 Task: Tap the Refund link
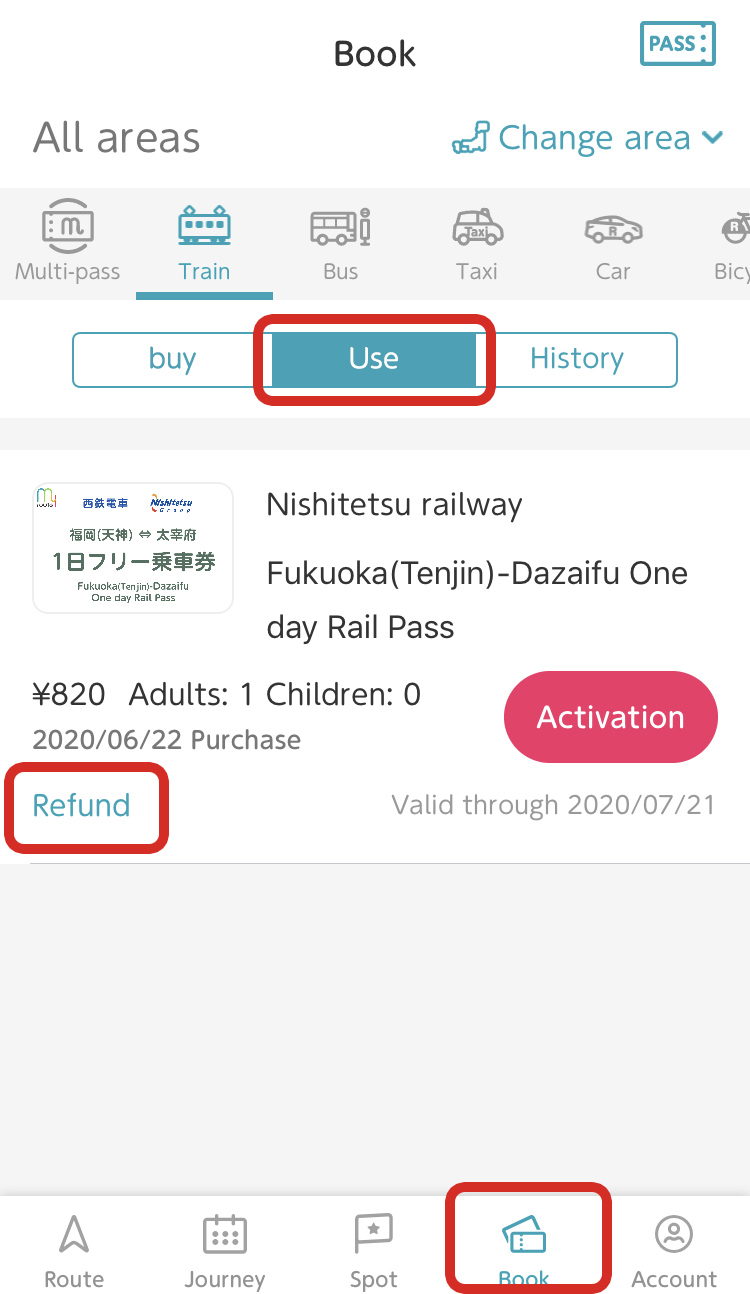pos(82,805)
